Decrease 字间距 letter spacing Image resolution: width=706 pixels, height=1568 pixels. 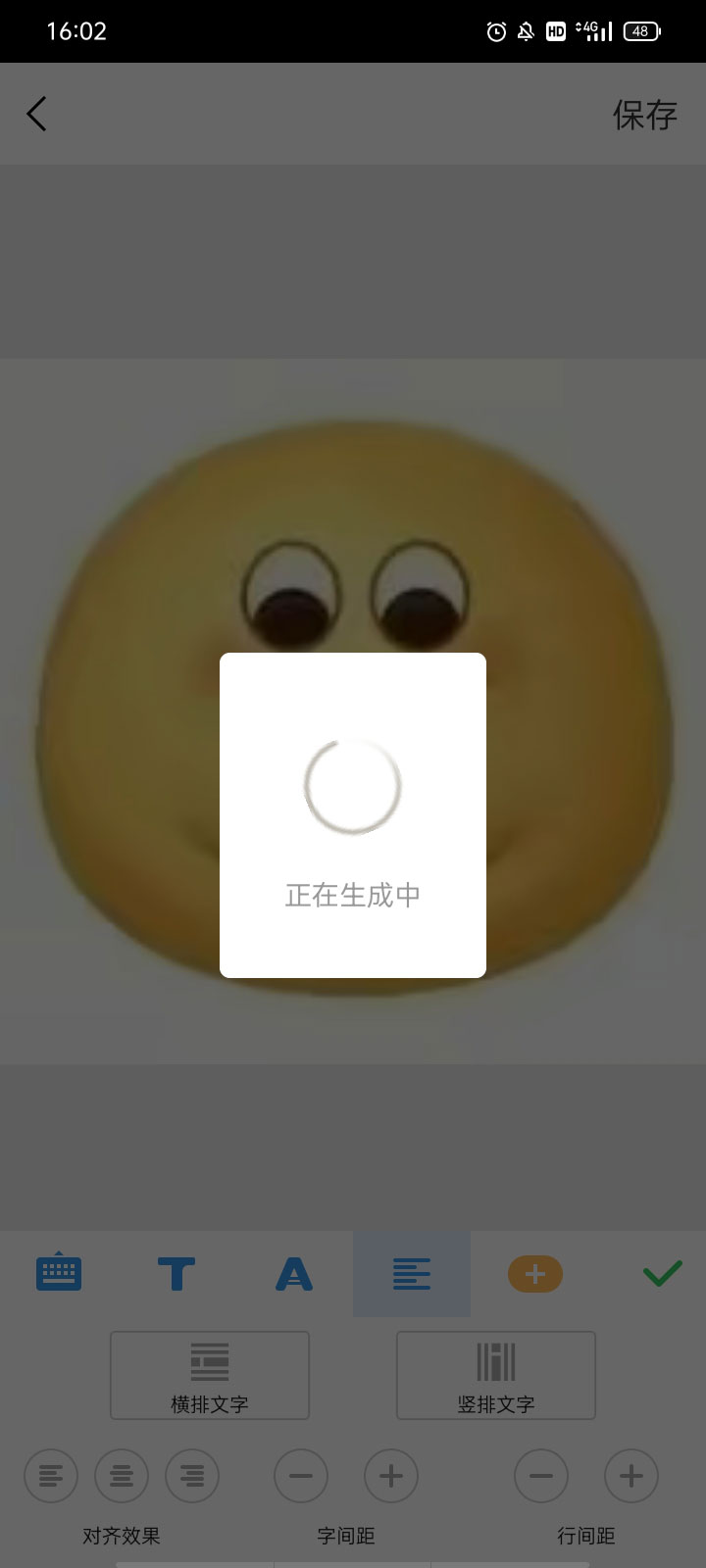(x=301, y=1475)
